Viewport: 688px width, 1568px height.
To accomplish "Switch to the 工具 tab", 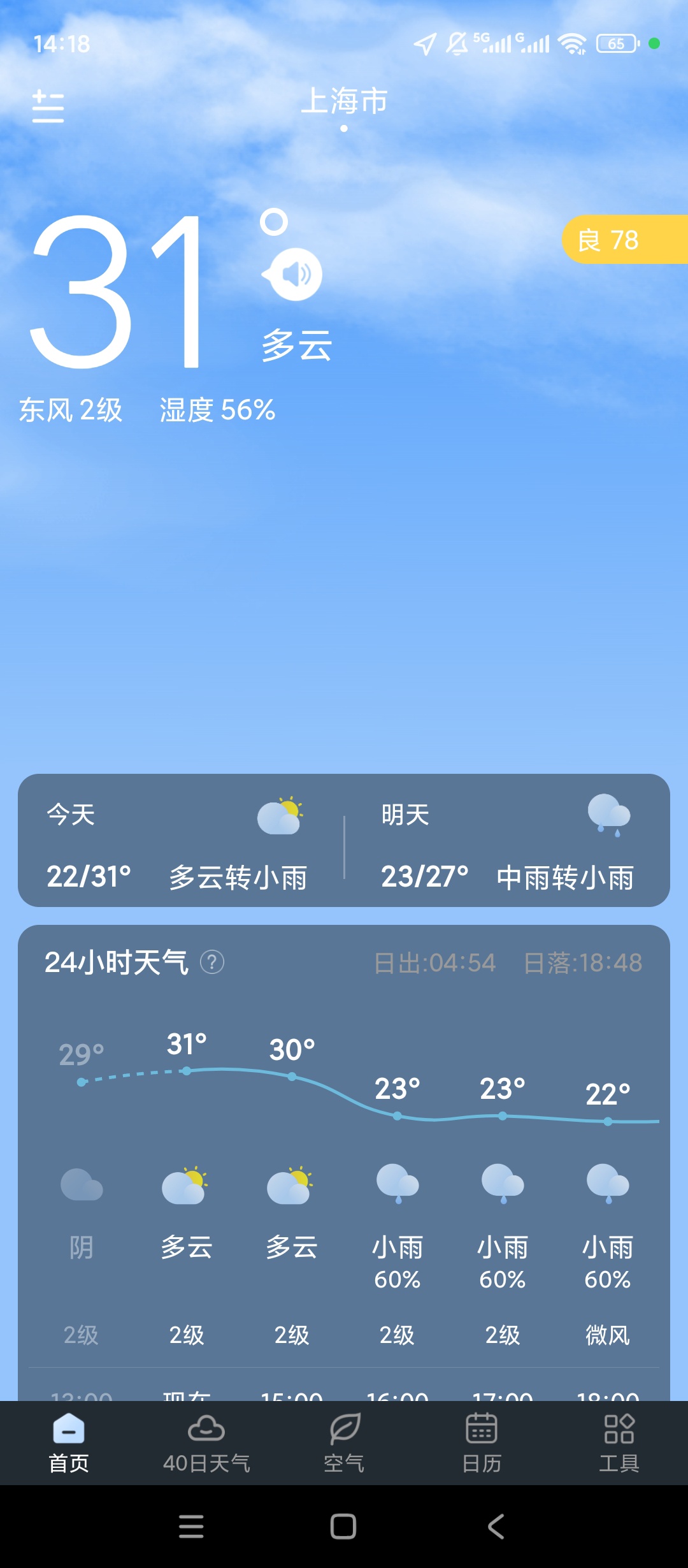I will [619, 1442].
